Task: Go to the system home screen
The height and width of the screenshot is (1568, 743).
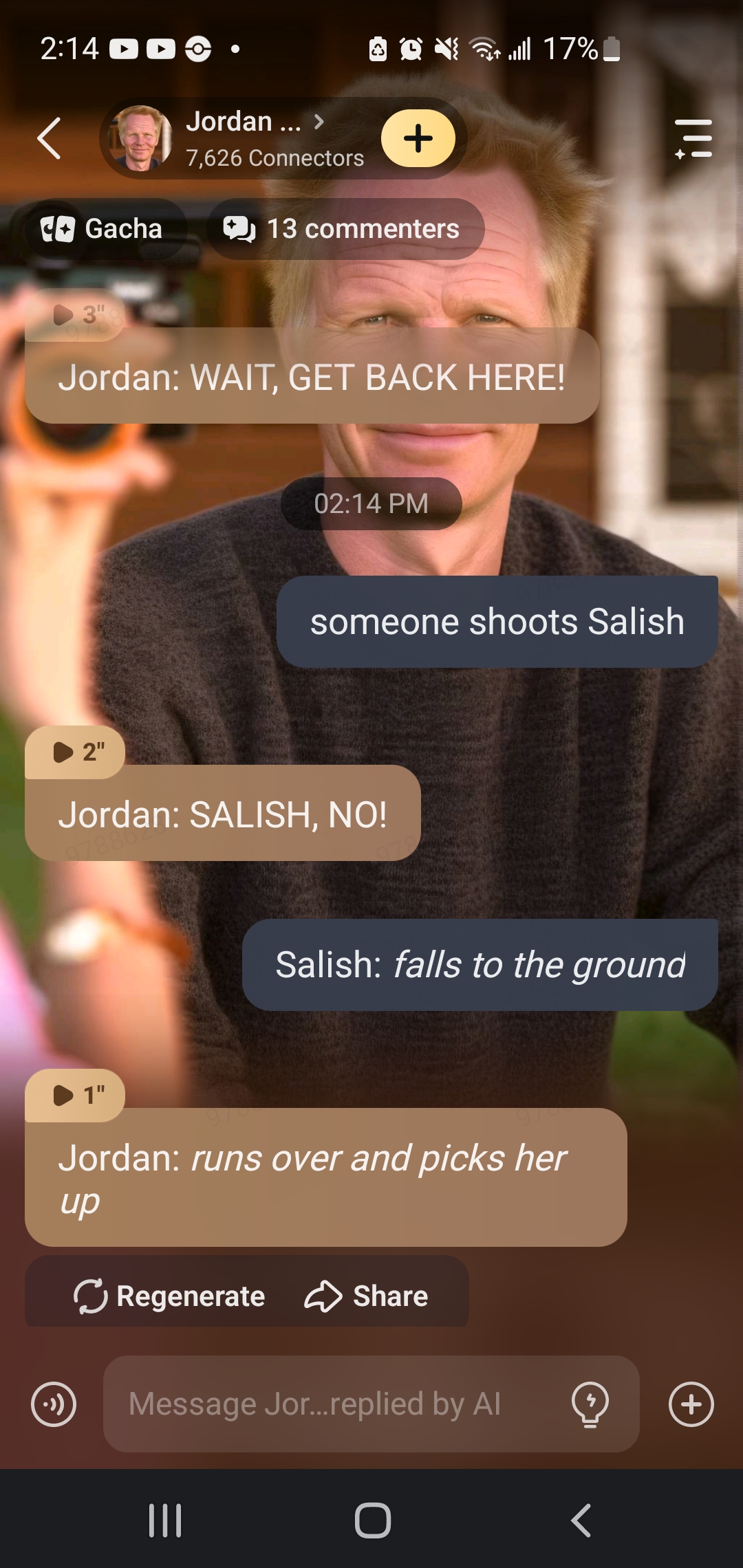Action: coord(372,1520)
